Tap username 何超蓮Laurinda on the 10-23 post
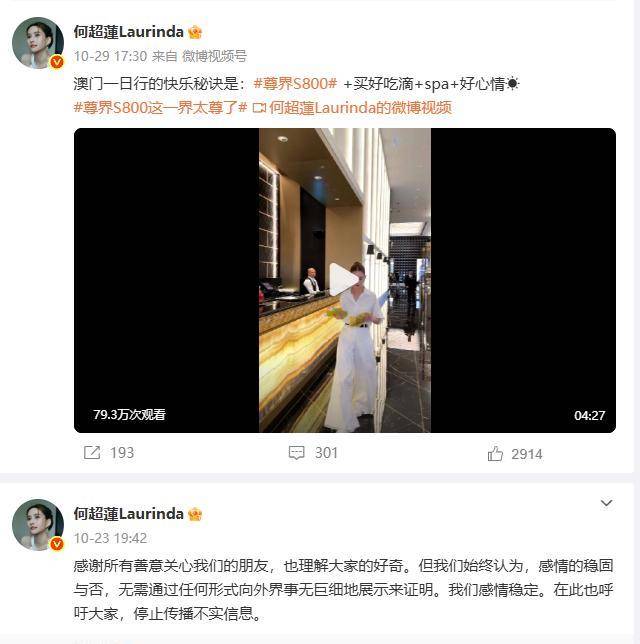 coord(129,514)
